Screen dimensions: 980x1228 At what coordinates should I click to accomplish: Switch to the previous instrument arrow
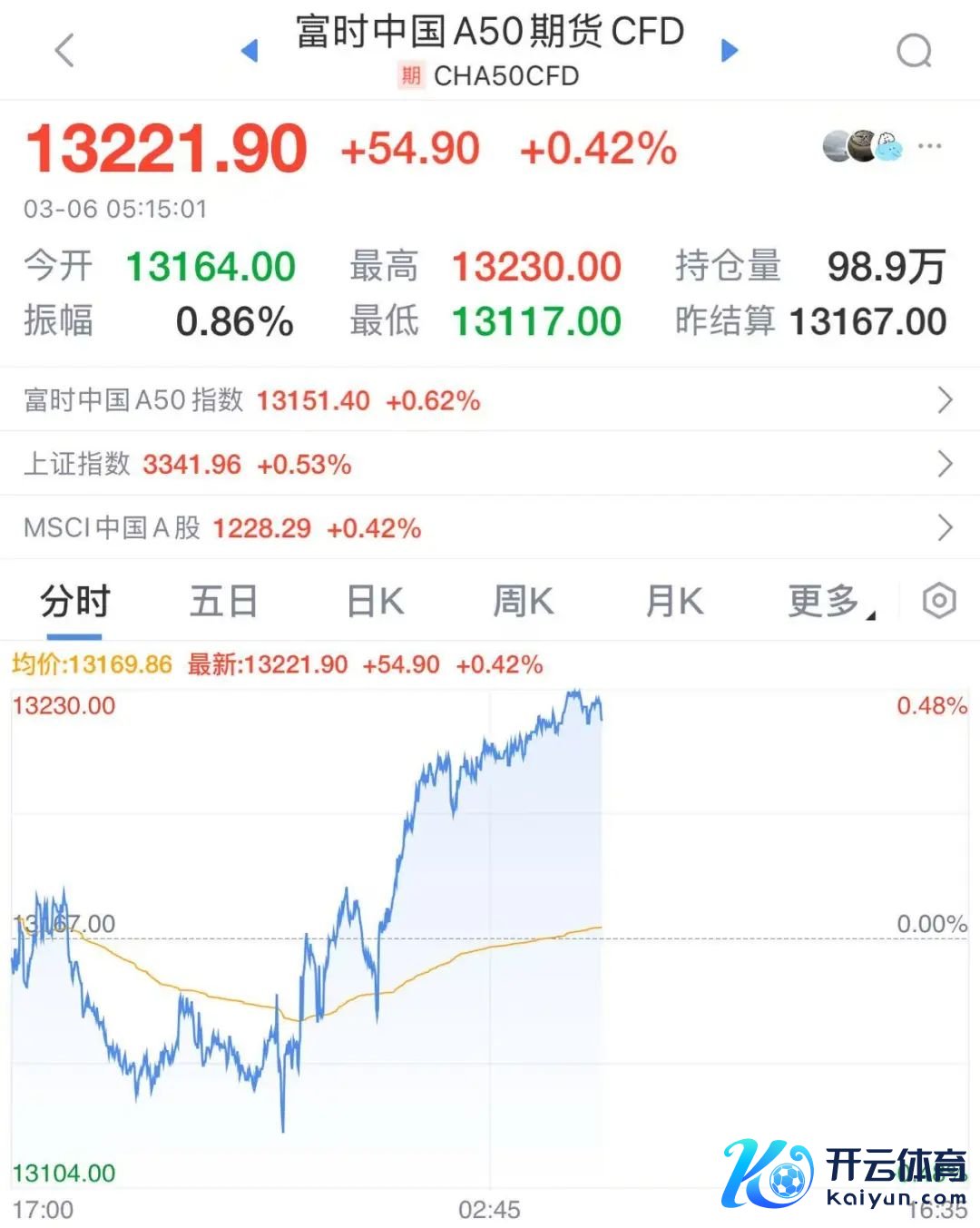(x=250, y=51)
